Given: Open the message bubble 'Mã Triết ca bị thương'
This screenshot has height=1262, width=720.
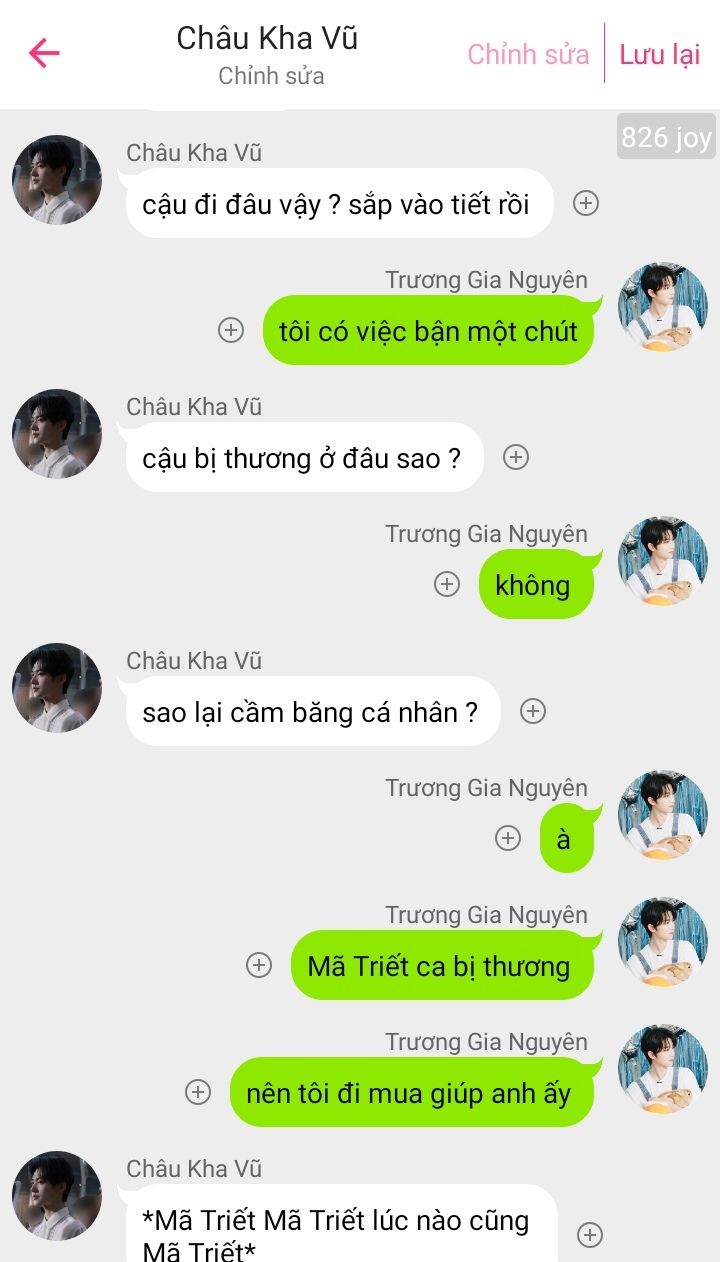Looking at the screenshot, I should click(440, 966).
